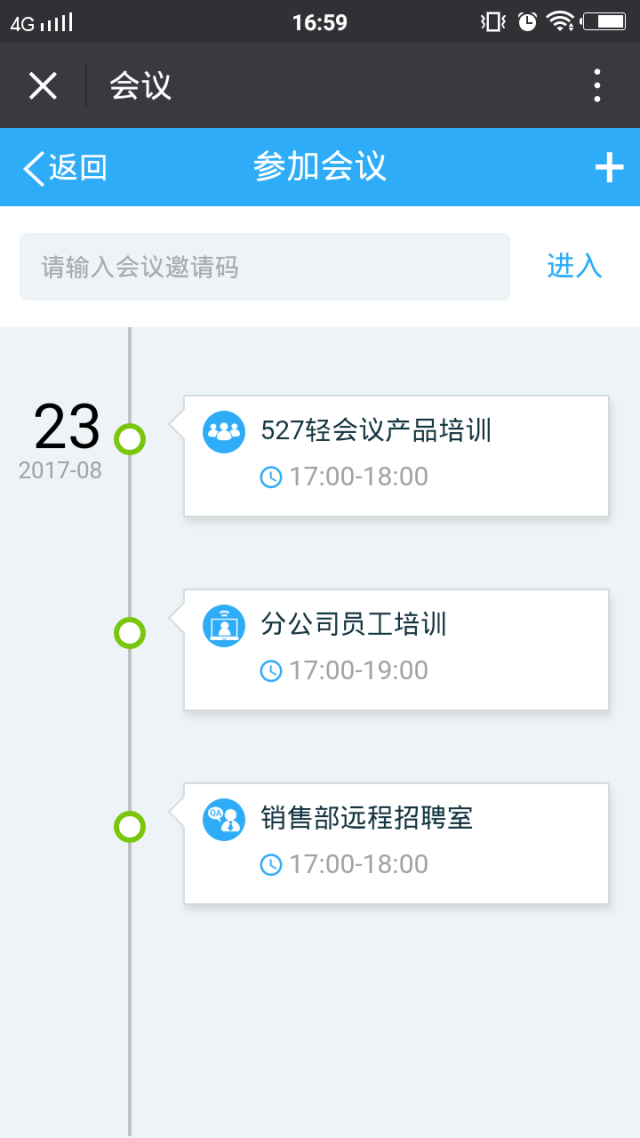The height and width of the screenshot is (1138, 640).
Task: Go back via 返回
Action: point(66,168)
